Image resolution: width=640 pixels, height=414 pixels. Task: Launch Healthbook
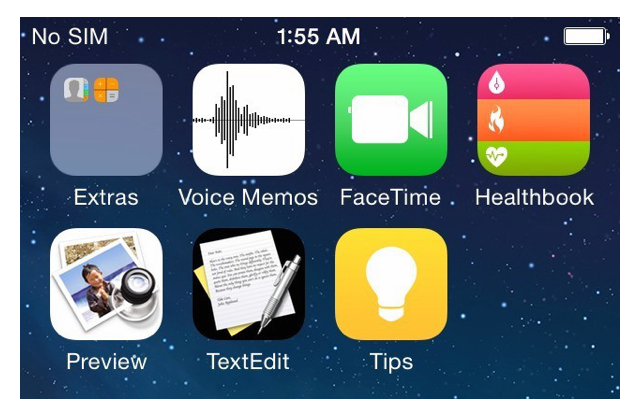pos(533,120)
